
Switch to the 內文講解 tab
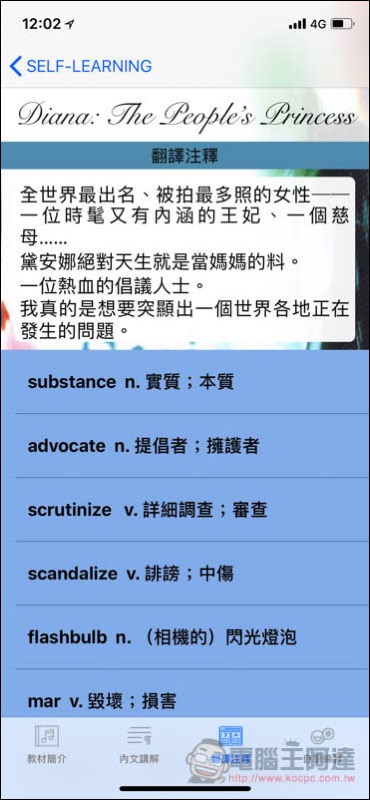pyautogui.click(x=138, y=745)
